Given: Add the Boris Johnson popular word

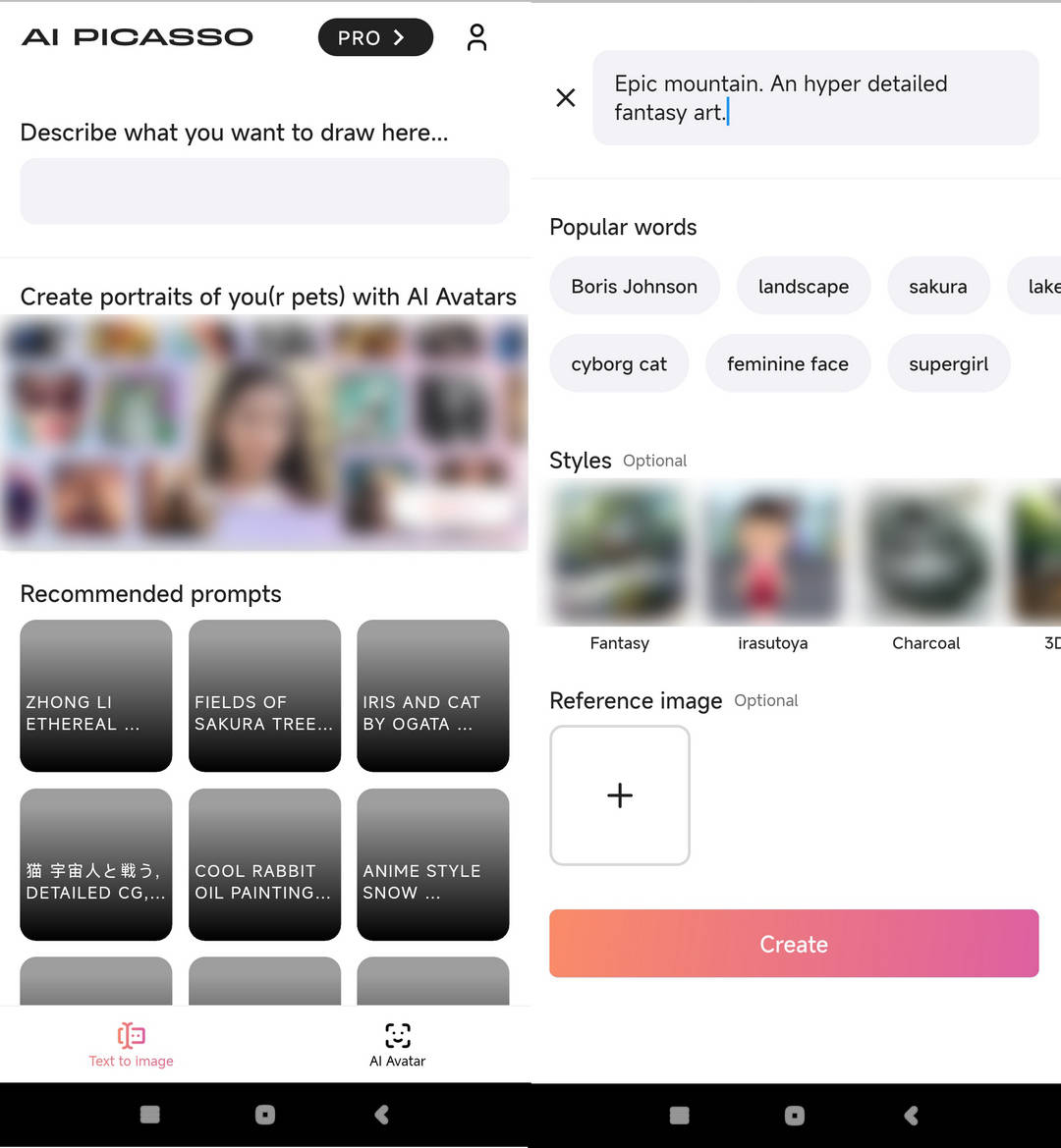Looking at the screenshot, I should (x=635, y=286).
